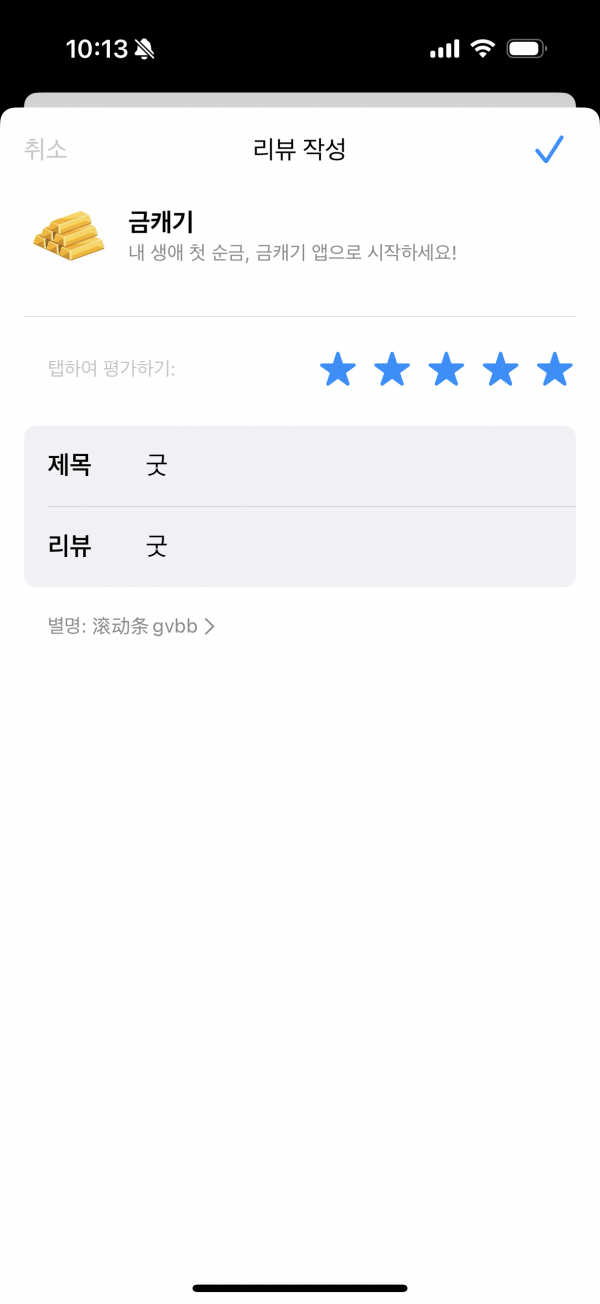
Task: Cancel the review with 취소
Action: [46, 150]
